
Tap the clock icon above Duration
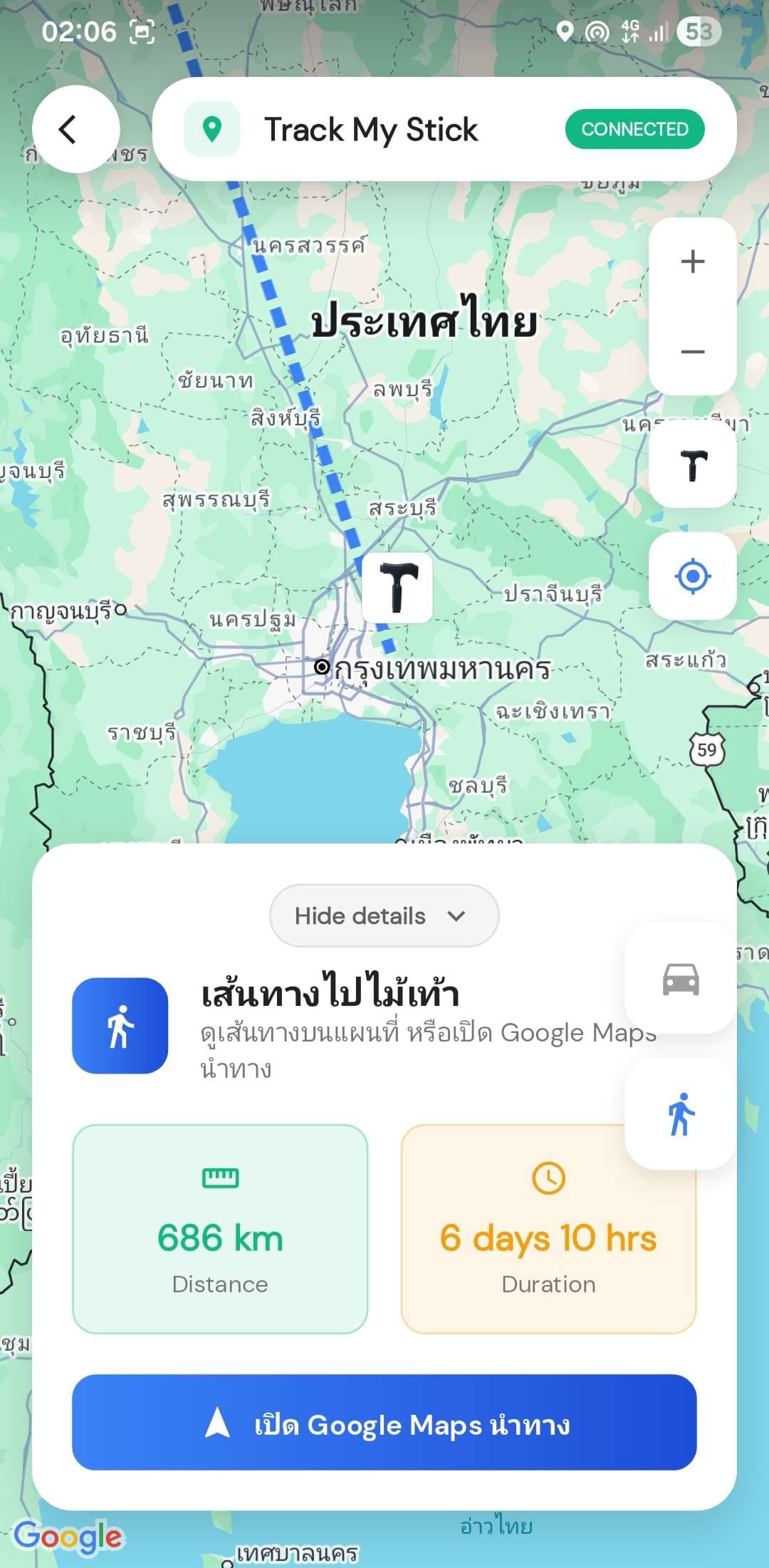click(548, 1178)
